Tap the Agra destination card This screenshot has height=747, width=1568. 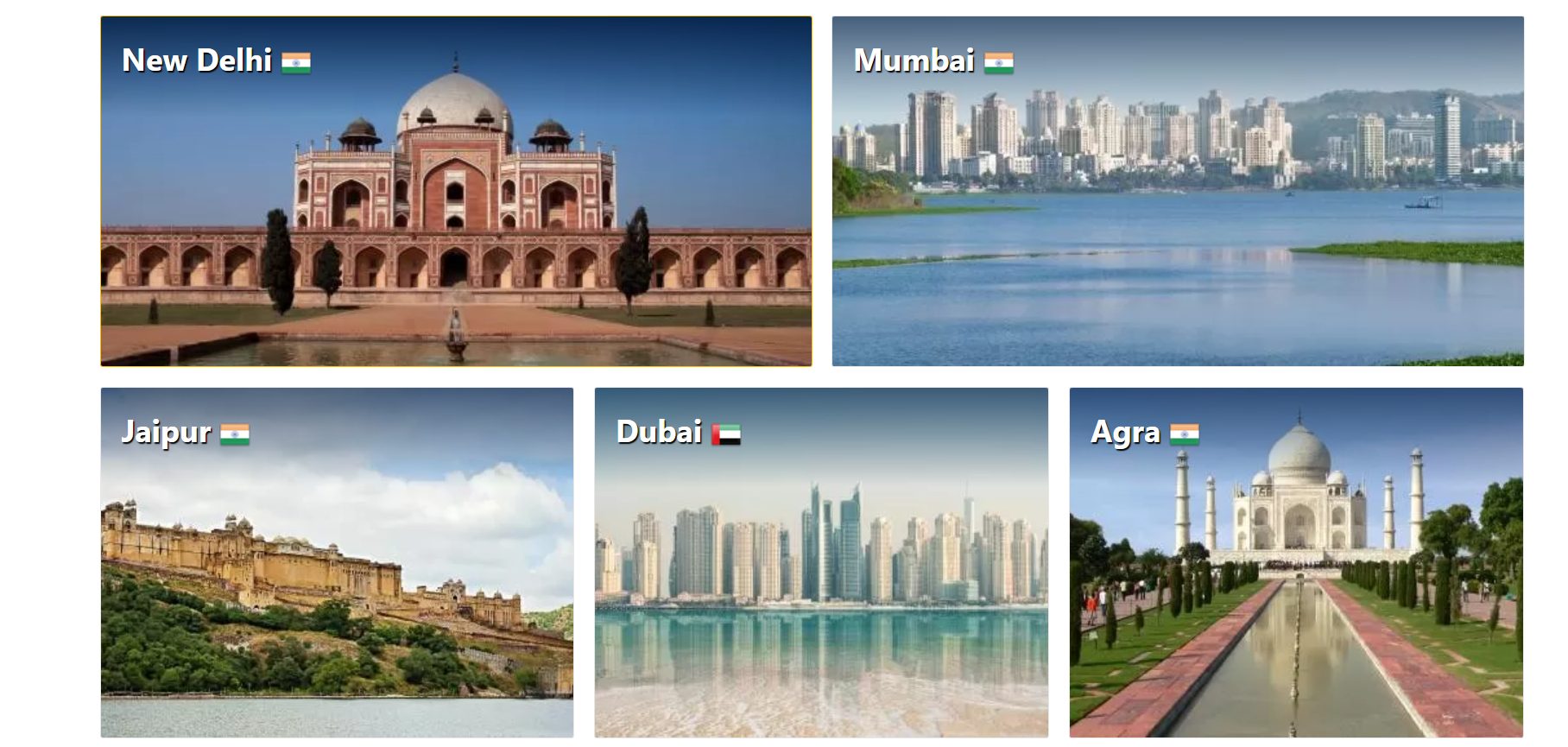pyautogui.click(x=1296, y=562)
